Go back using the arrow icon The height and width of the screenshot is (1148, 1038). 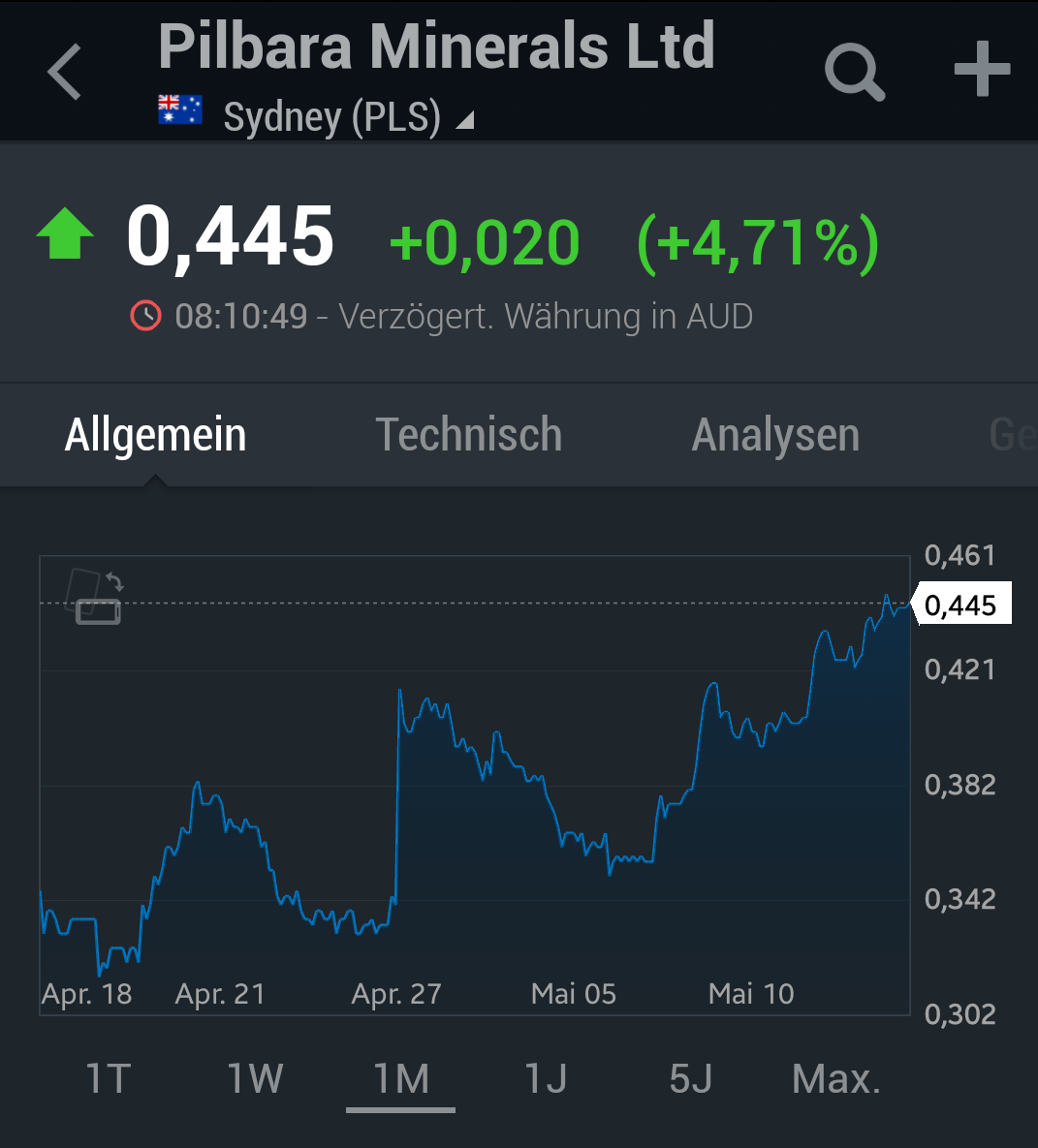65,72
